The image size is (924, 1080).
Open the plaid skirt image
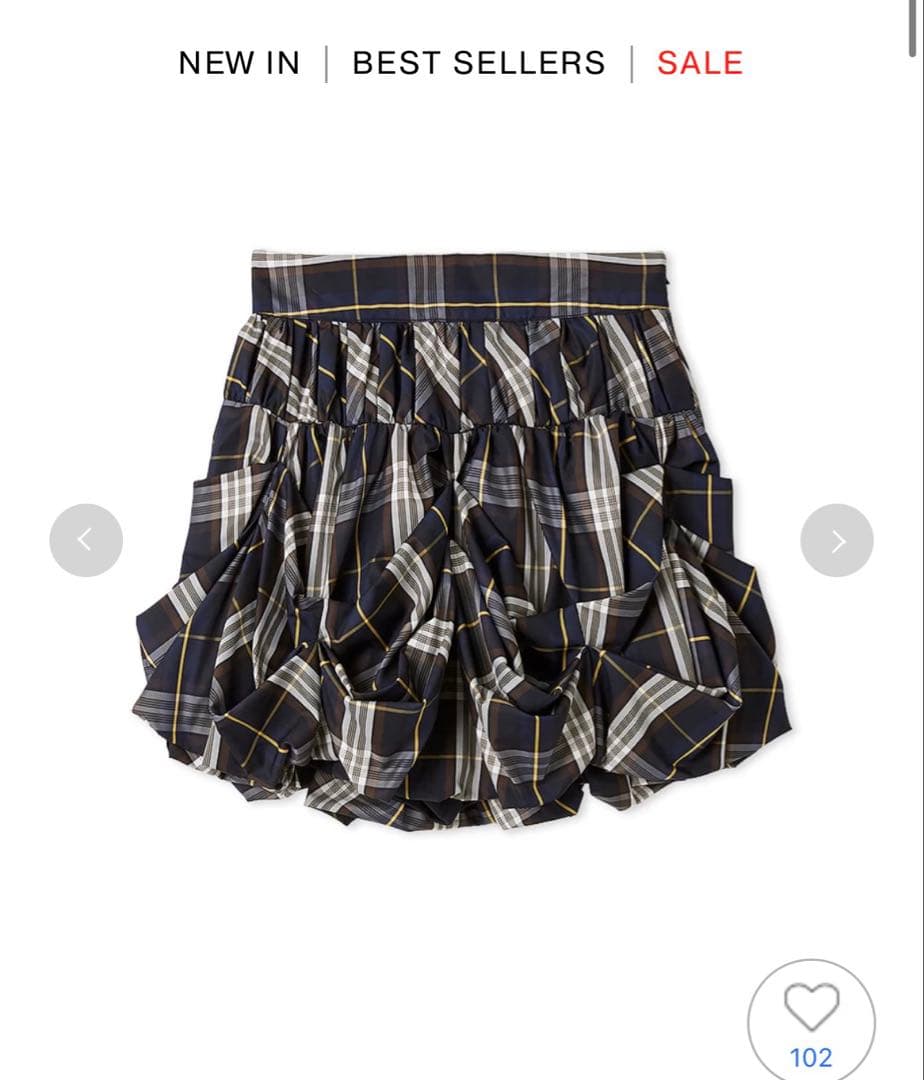click(x=462, y=540)
